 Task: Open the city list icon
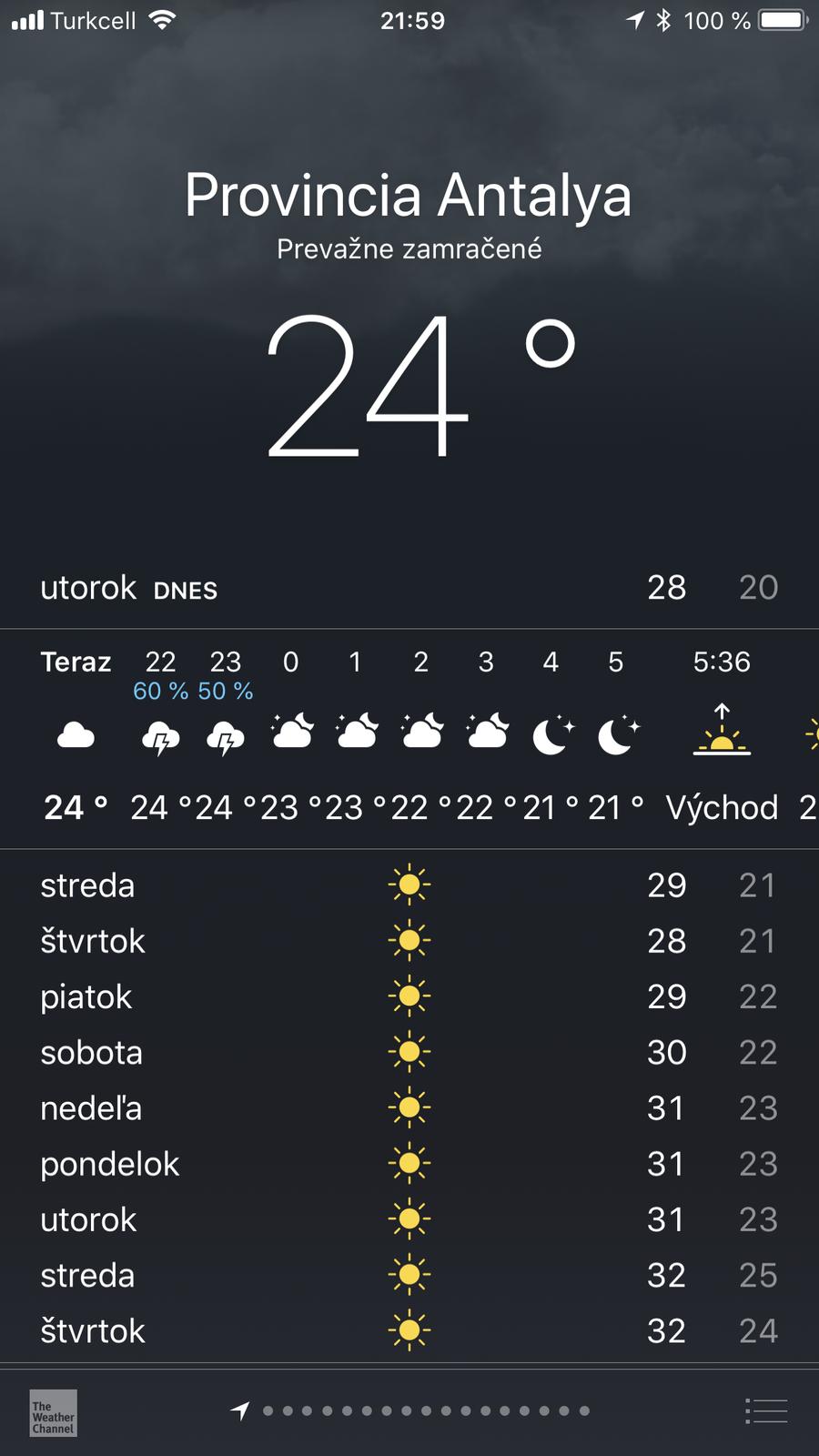pos(765,1411)
